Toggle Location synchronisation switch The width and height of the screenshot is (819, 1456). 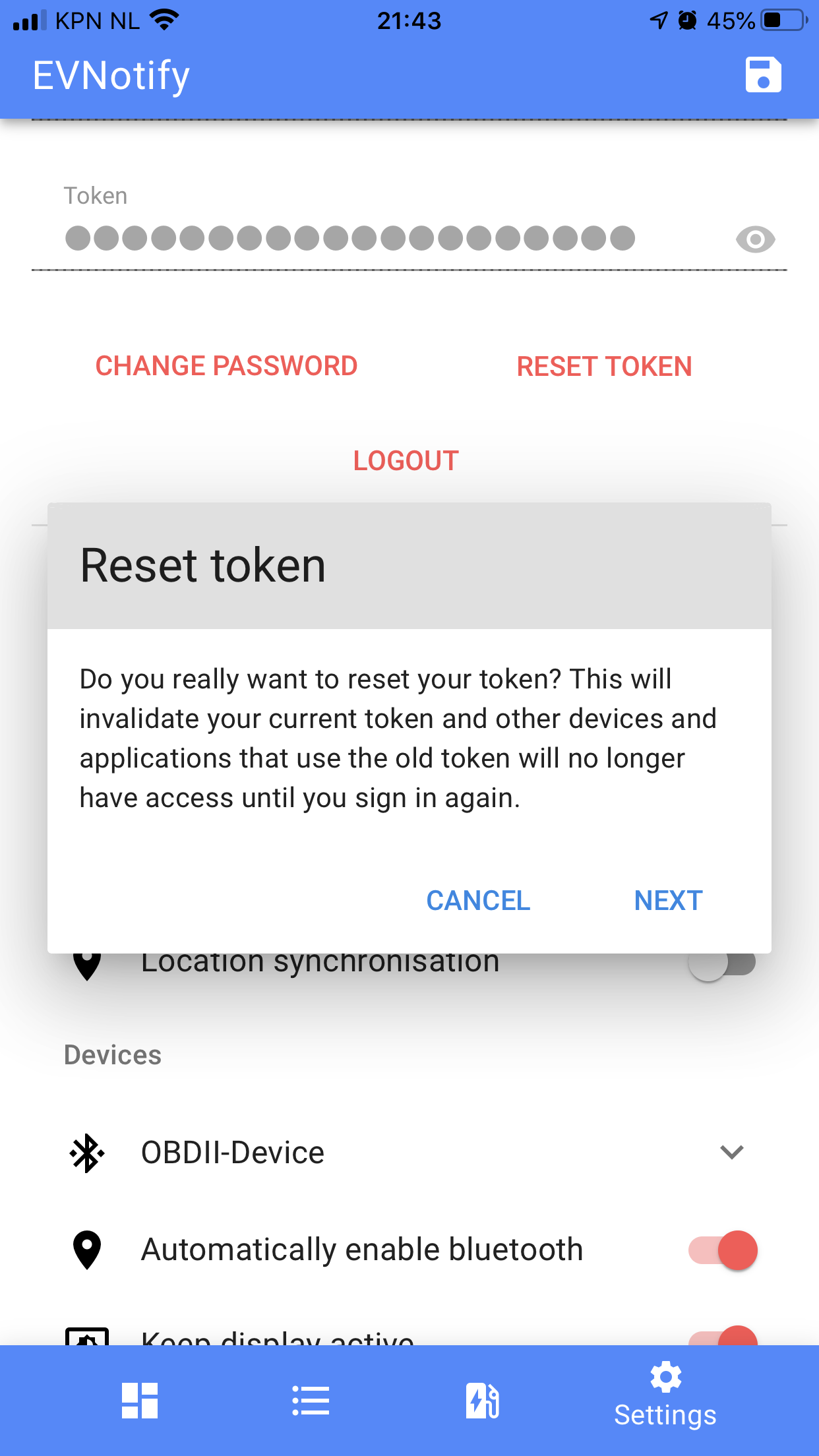tap(723, 964)
